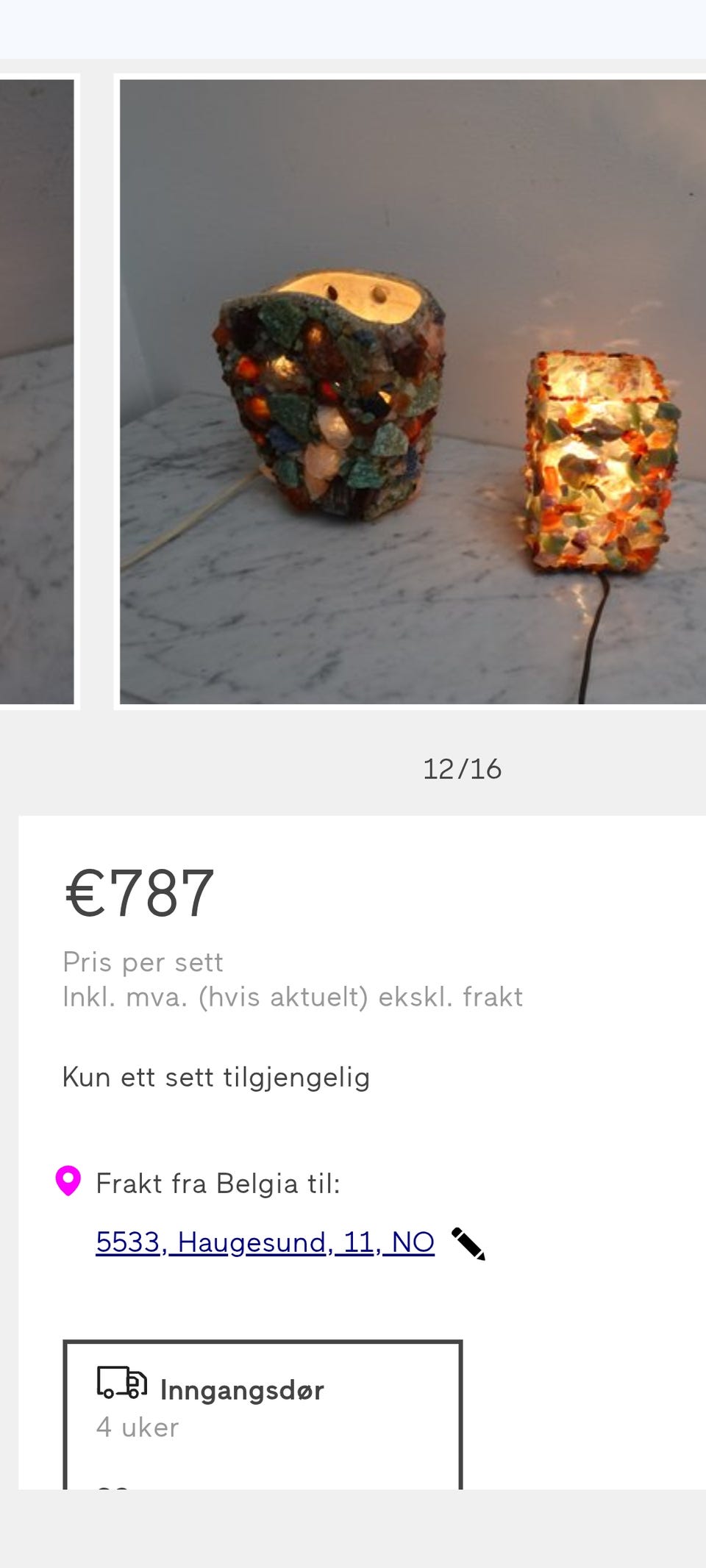The image size is (706, 1568).
Task: Click the Kun ett sett tilgjengelig notice
Action: (216, 1077)
